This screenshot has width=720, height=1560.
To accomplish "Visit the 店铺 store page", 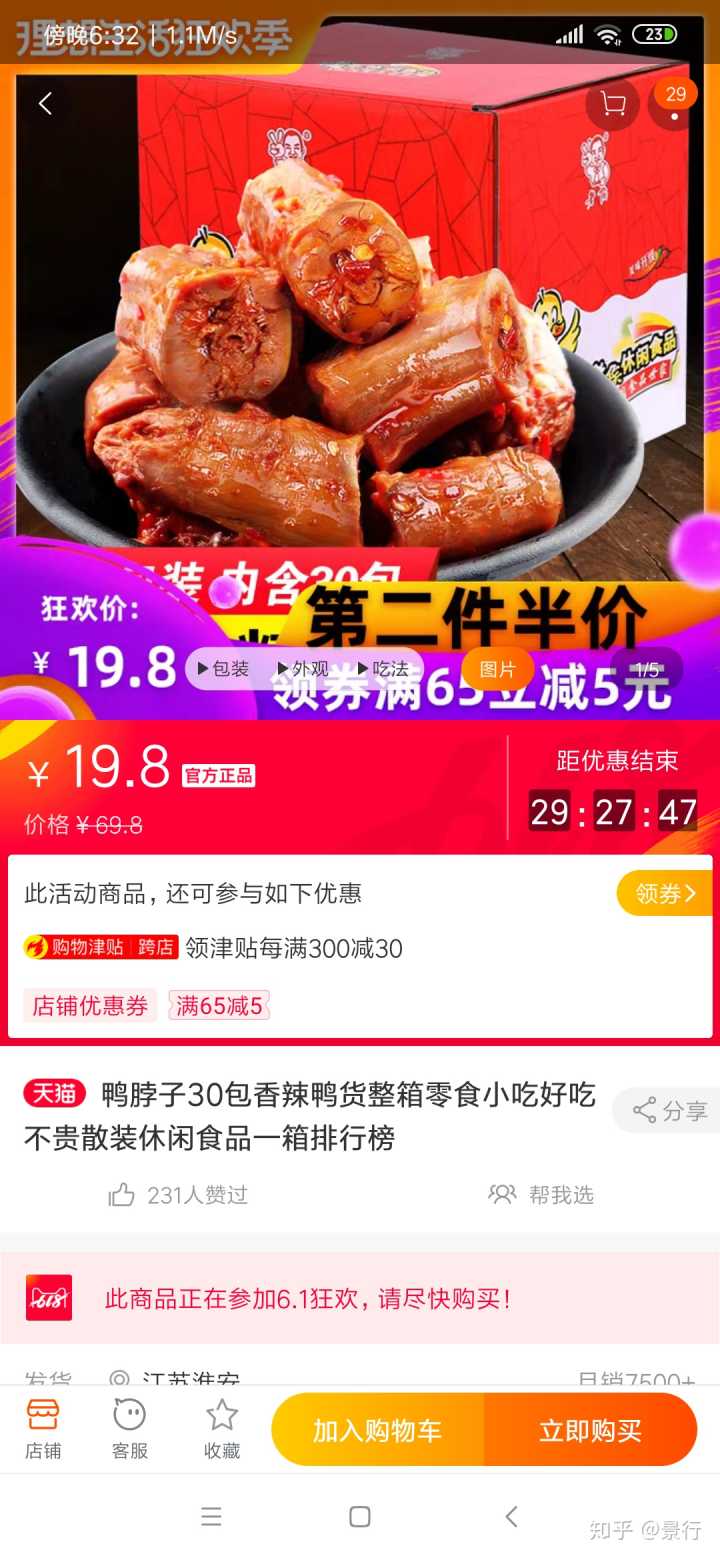I will pyautogui.click(x=43, y=1430).
